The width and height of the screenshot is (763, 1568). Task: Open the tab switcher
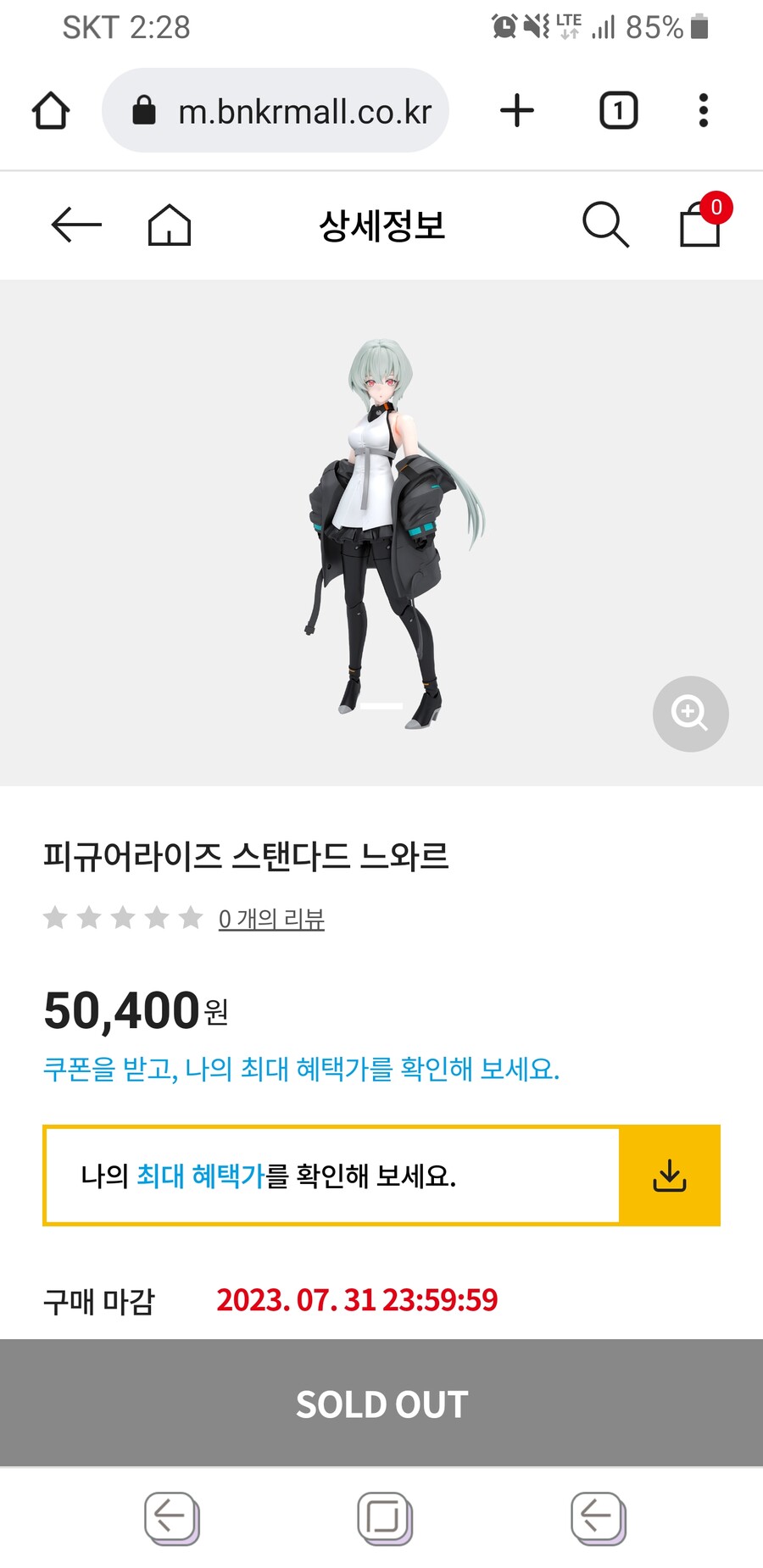[x=618, y=111]
